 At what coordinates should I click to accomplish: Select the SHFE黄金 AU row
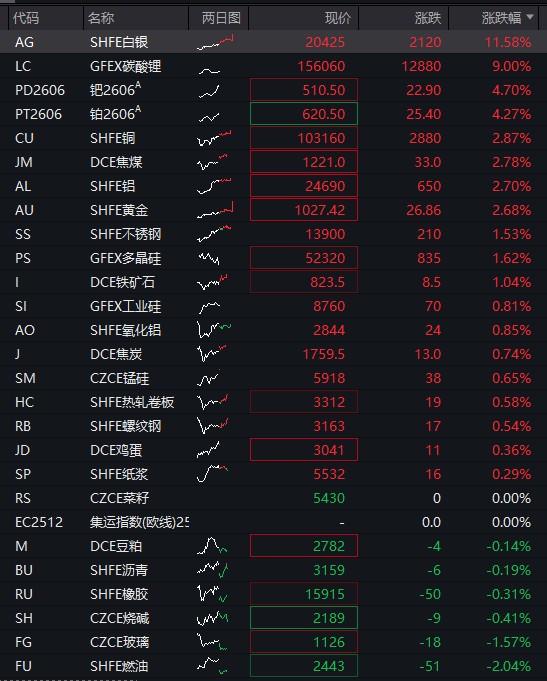point(273,210)
